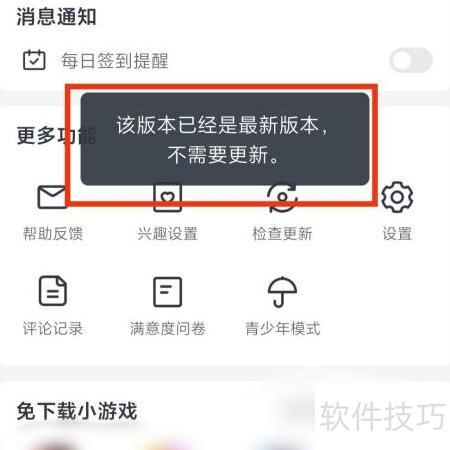Open 帮助反馈

point(53,213)
